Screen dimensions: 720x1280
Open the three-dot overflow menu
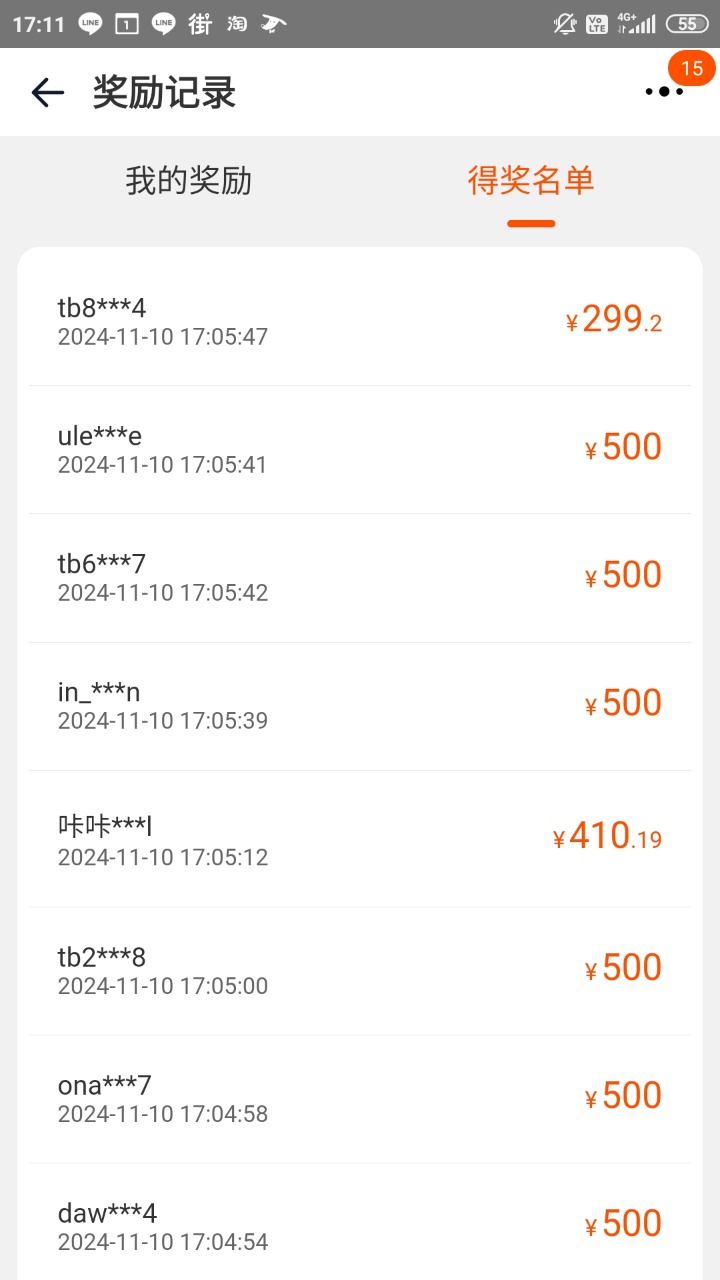[x=664, y=92]
